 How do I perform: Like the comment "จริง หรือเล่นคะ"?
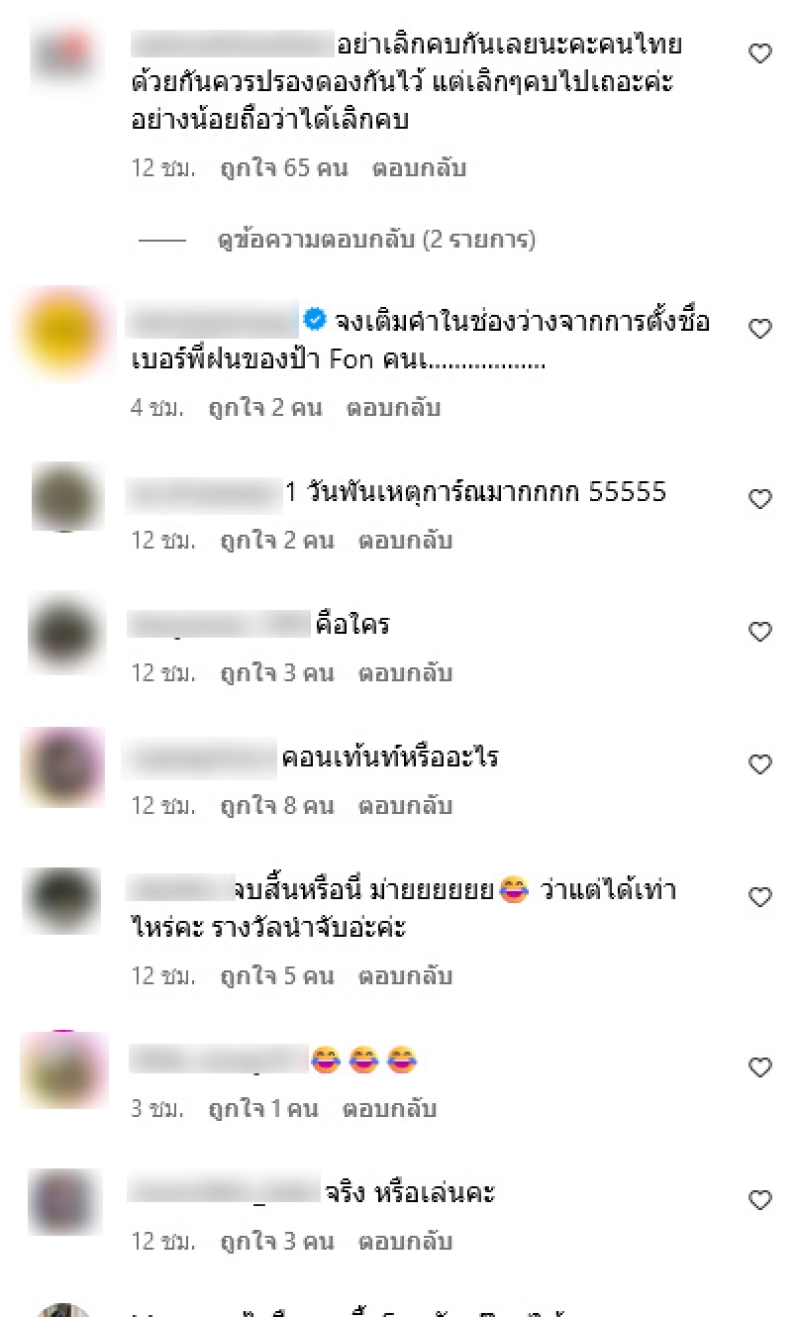pos(760,1199)
